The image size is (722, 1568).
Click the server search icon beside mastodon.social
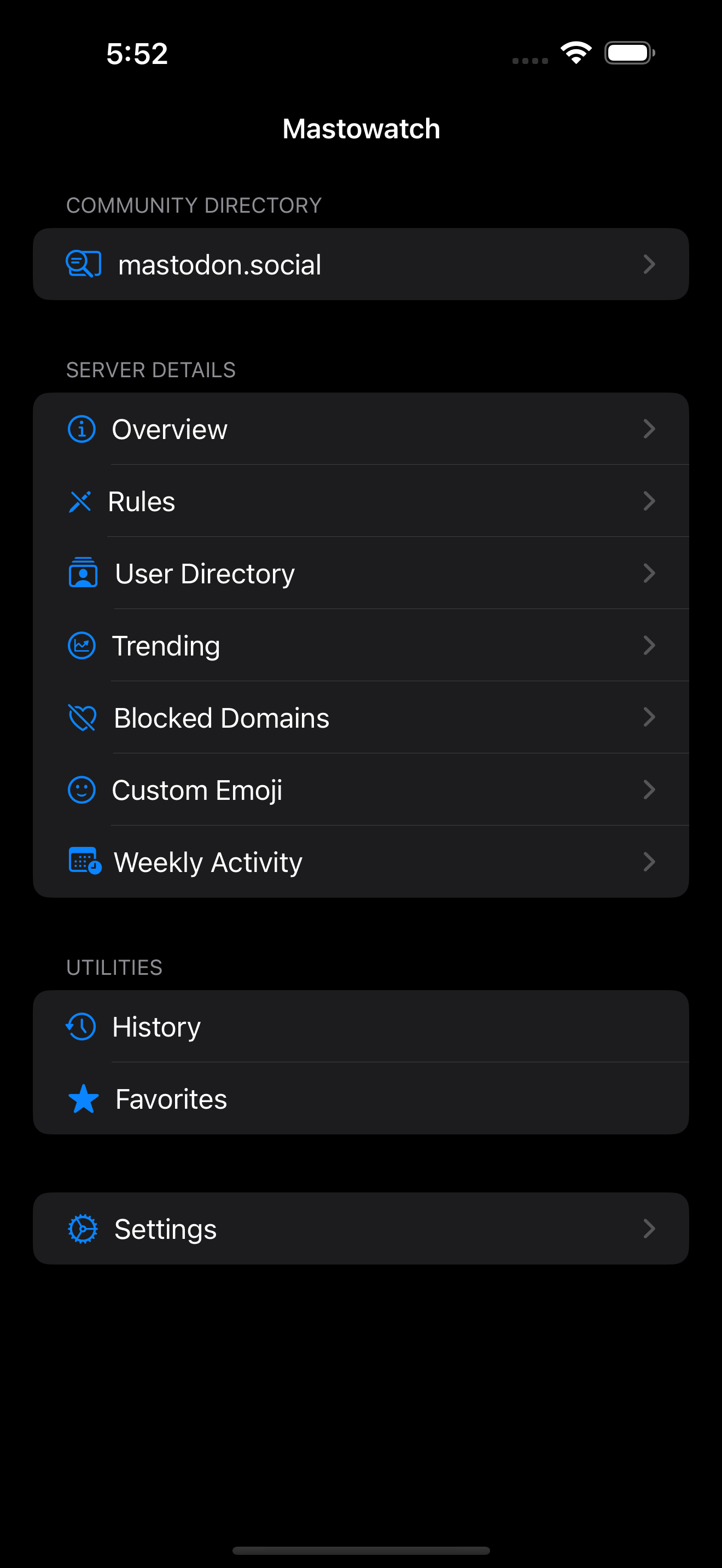(x=83, y=264)
